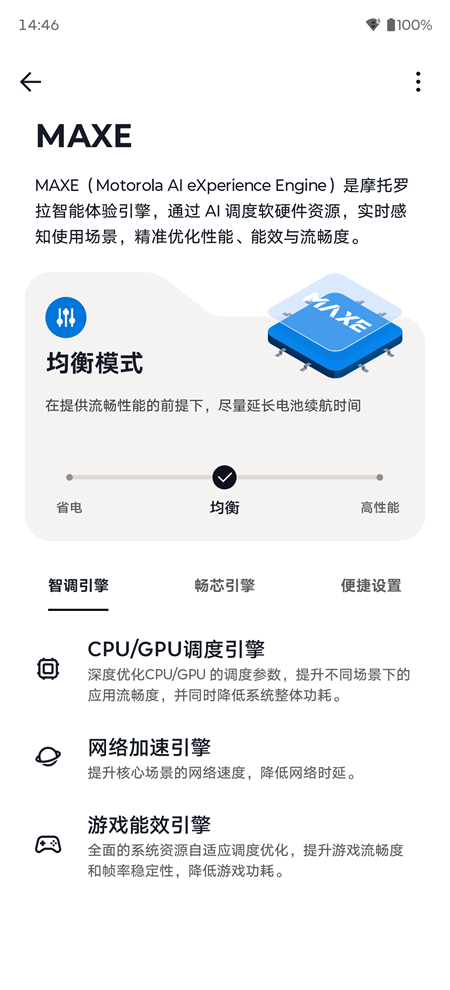Open 网络加速引擎 row

pyautogui.click(x=225, y=756)
